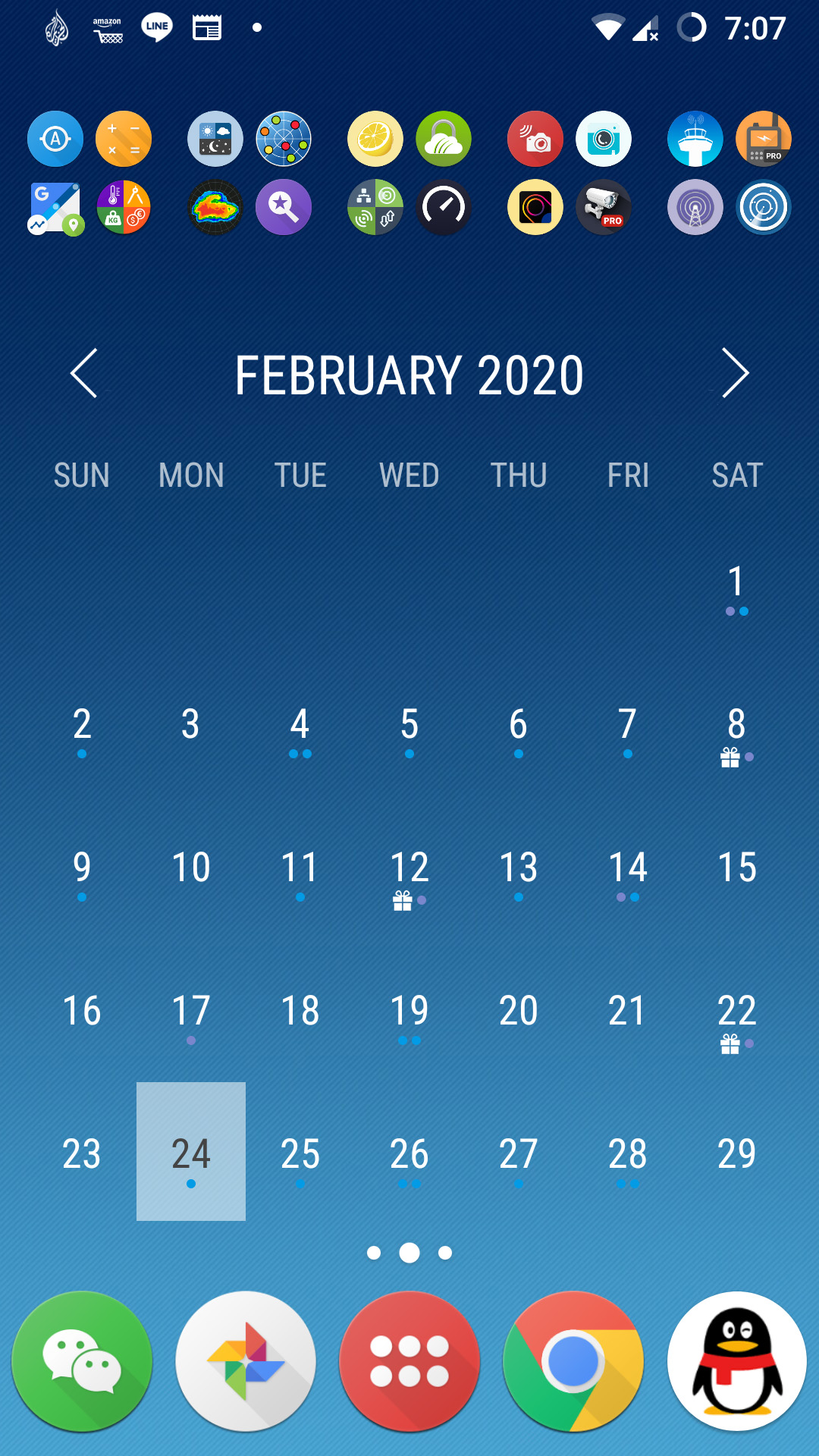Screen dimensions: 819x1456
Task: Go to the next month
Action: click(x=734, y=373)
